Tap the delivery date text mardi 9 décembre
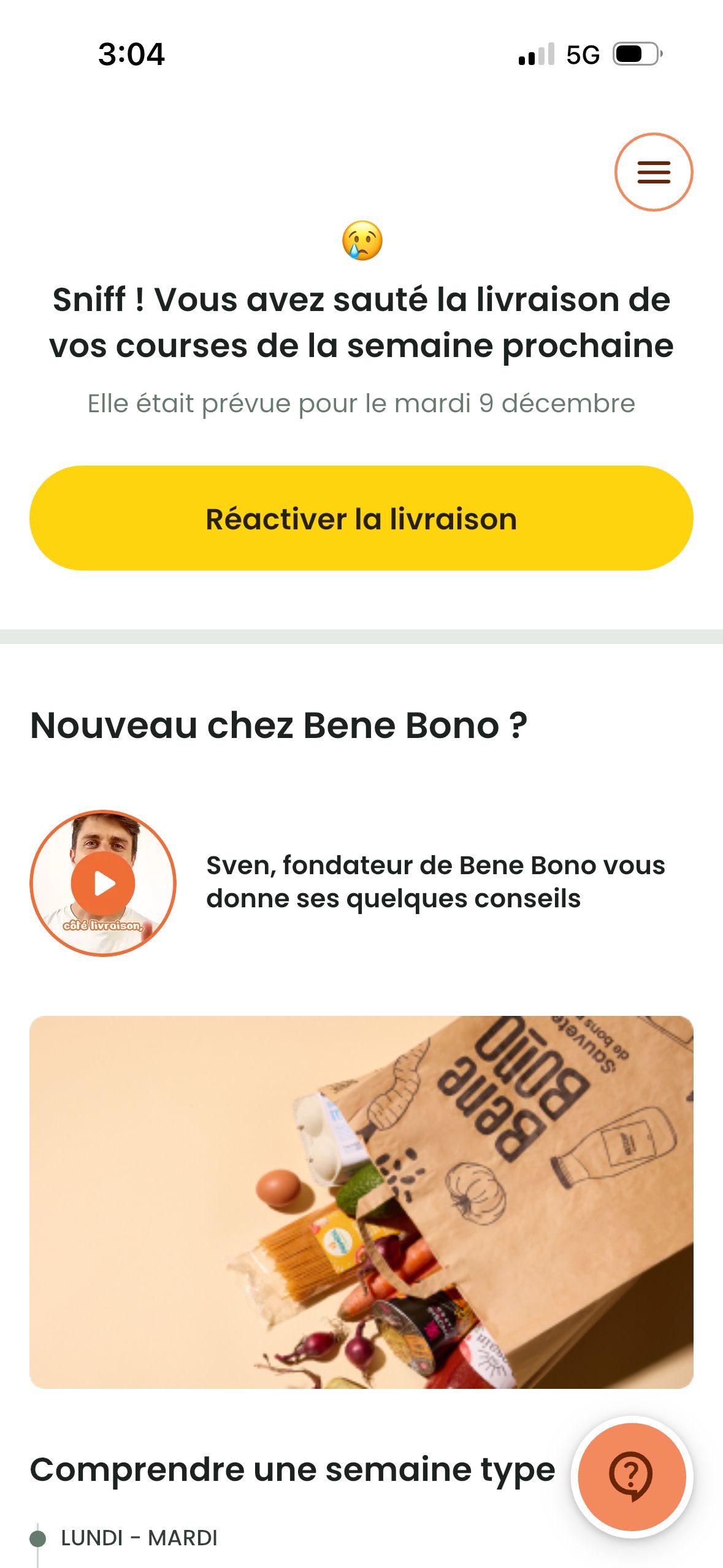 pyautogui.click(x=361, y=403)
